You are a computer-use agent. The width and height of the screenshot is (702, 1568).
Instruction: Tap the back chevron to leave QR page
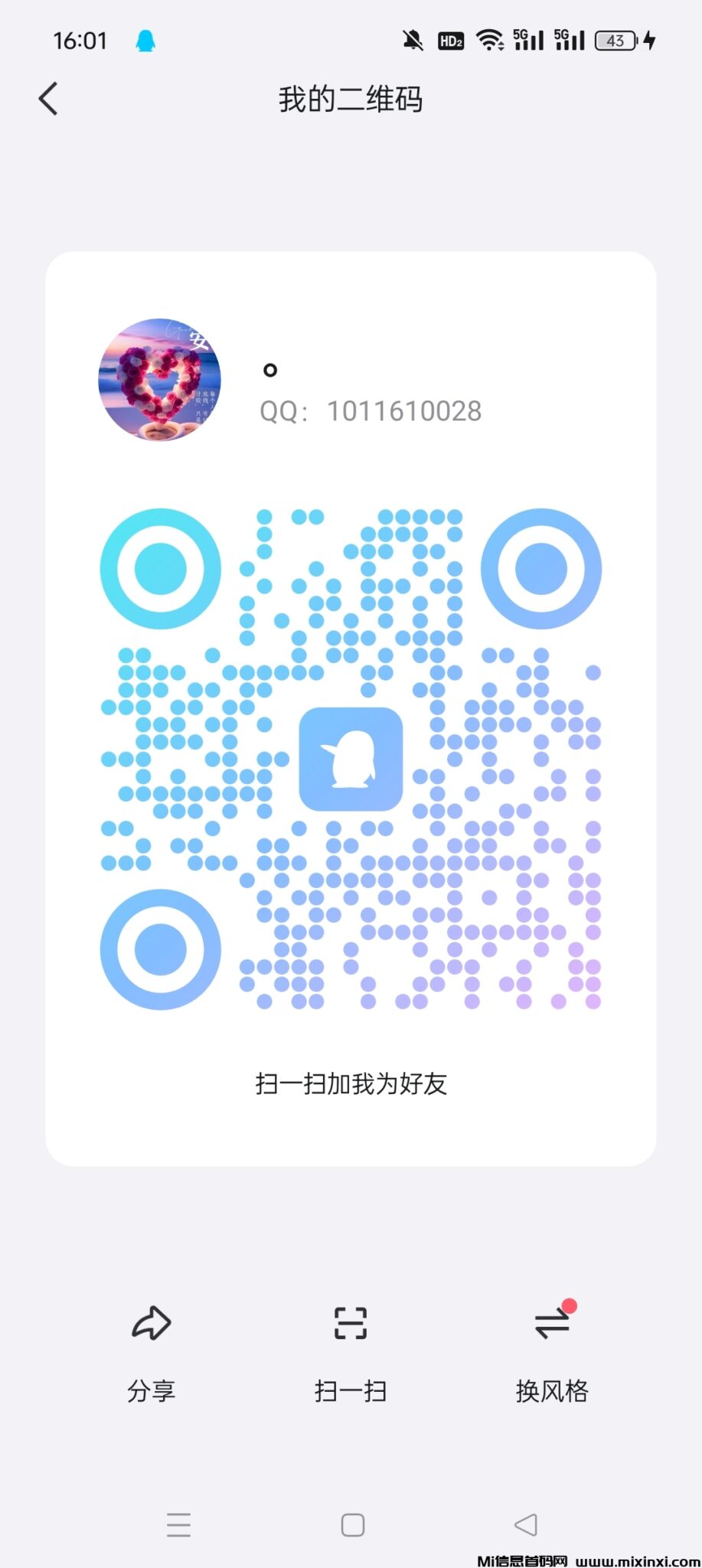49,99
